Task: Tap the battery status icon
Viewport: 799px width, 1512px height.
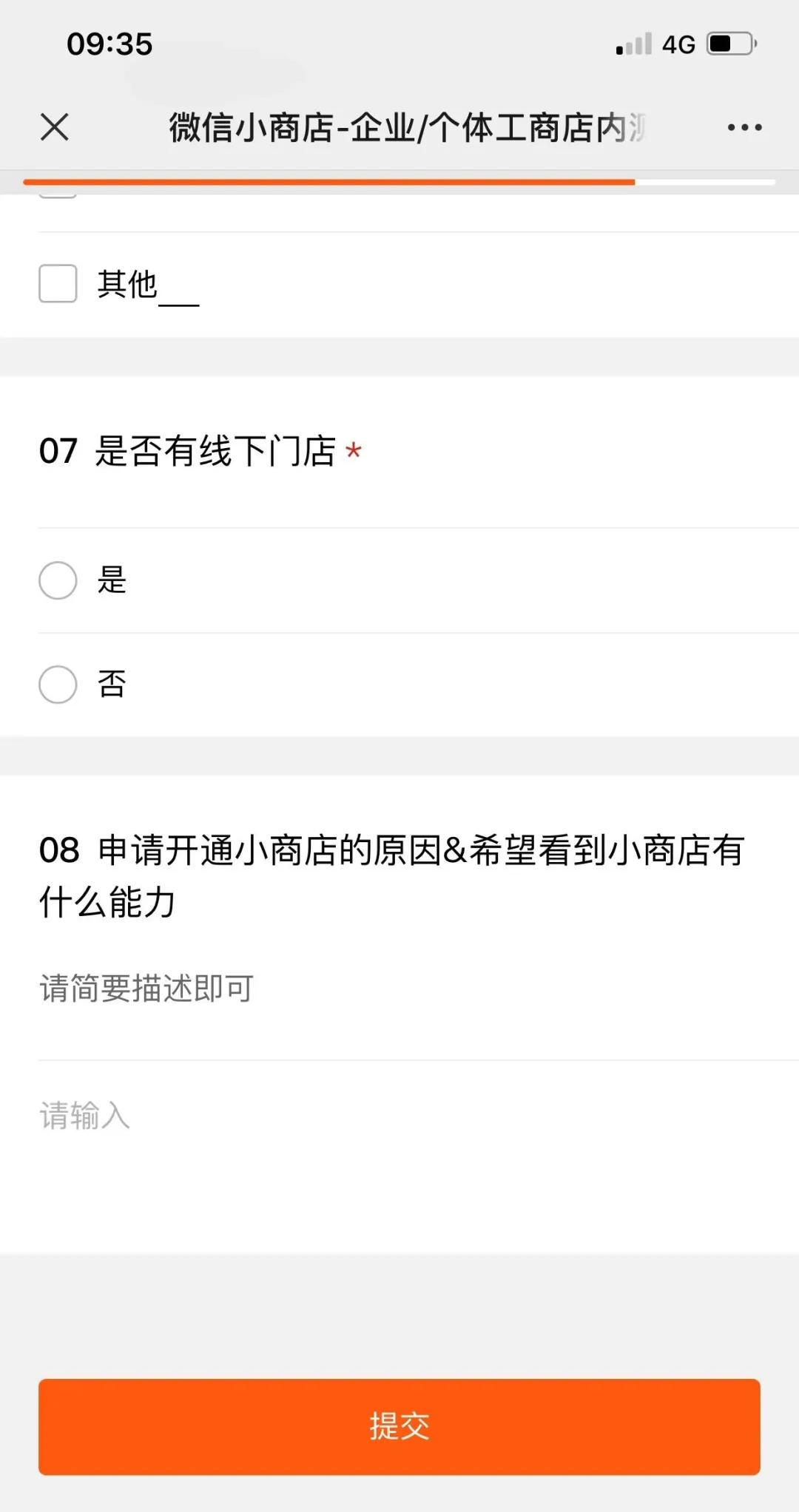Action: (x=729, y=44)
